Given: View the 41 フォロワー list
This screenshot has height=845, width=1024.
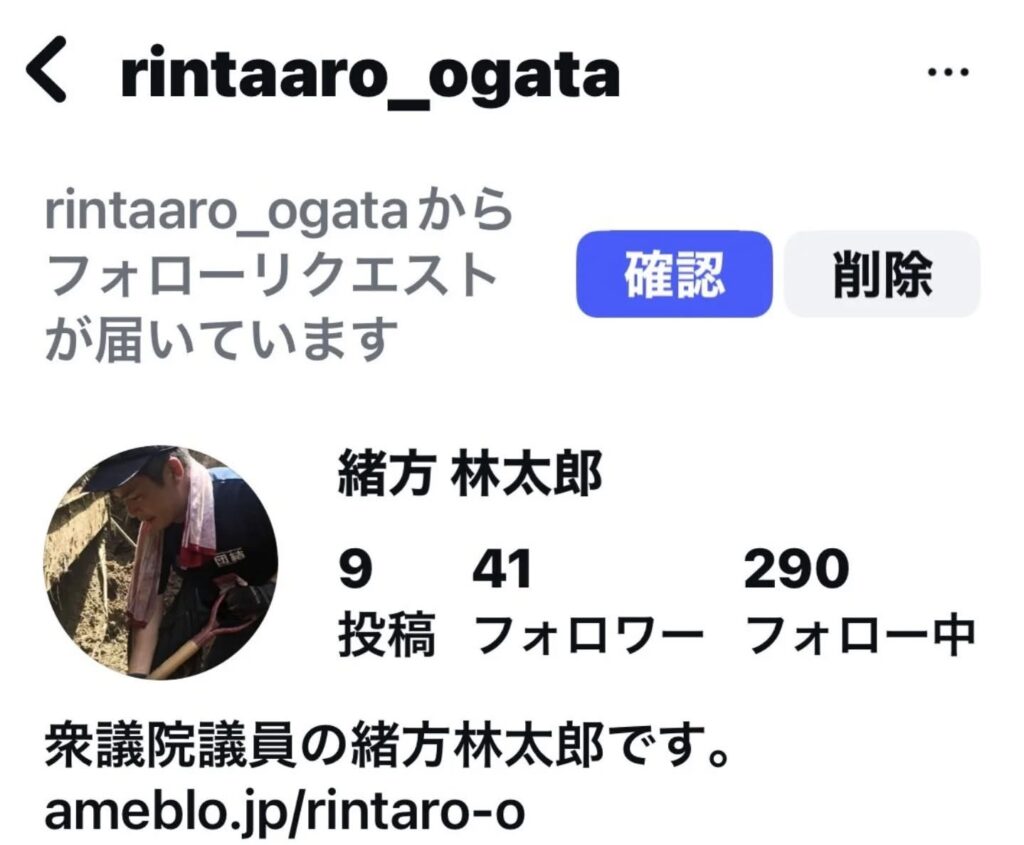Looking at the screenshot, I should pos(587,601).
